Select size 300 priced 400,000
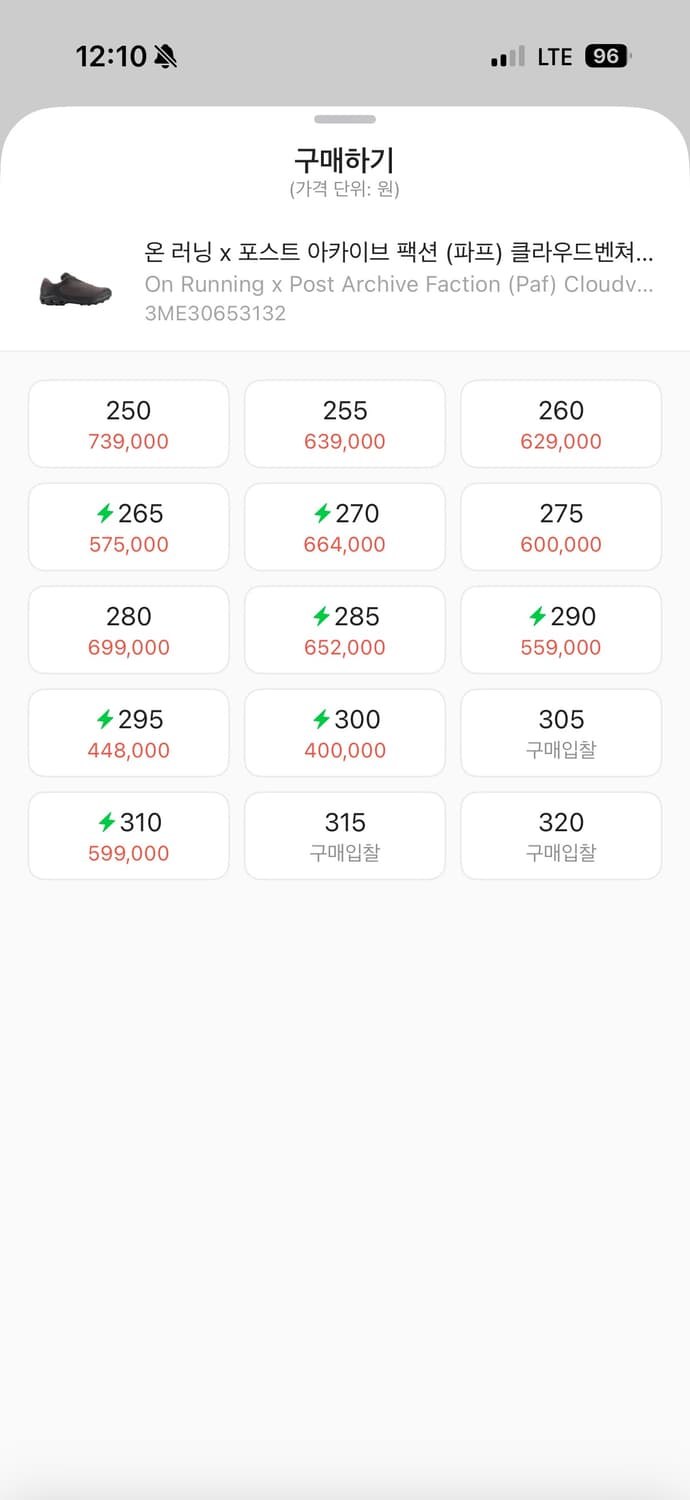This screenshot has width=690, height=1500. point(345,733)
